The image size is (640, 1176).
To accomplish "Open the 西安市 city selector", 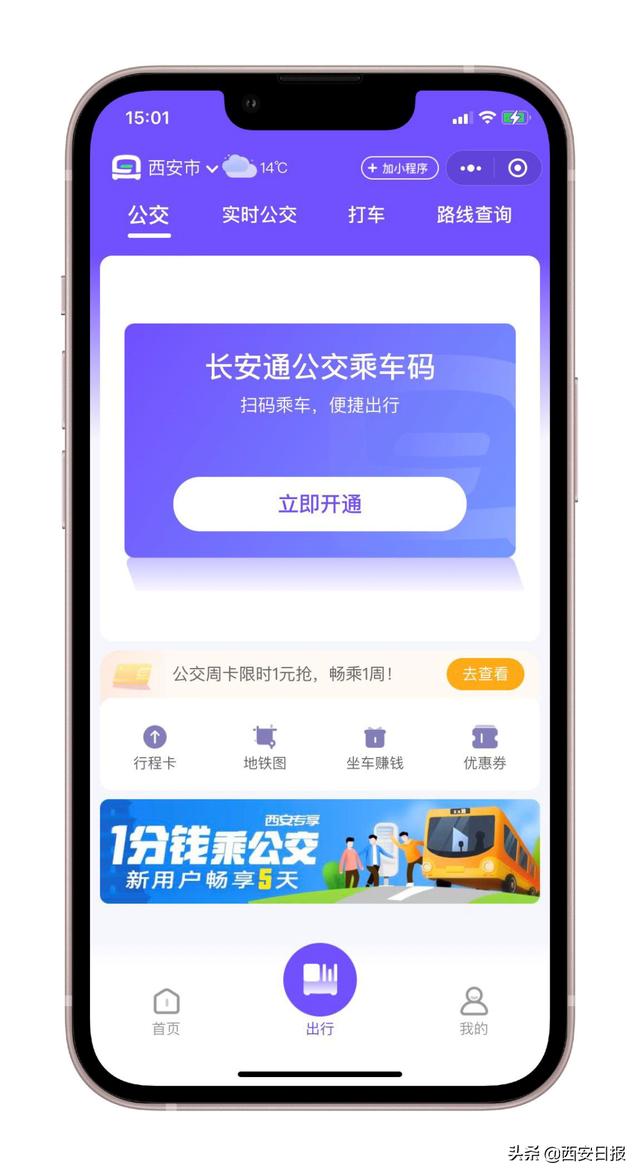I will [x=180, y=168].
